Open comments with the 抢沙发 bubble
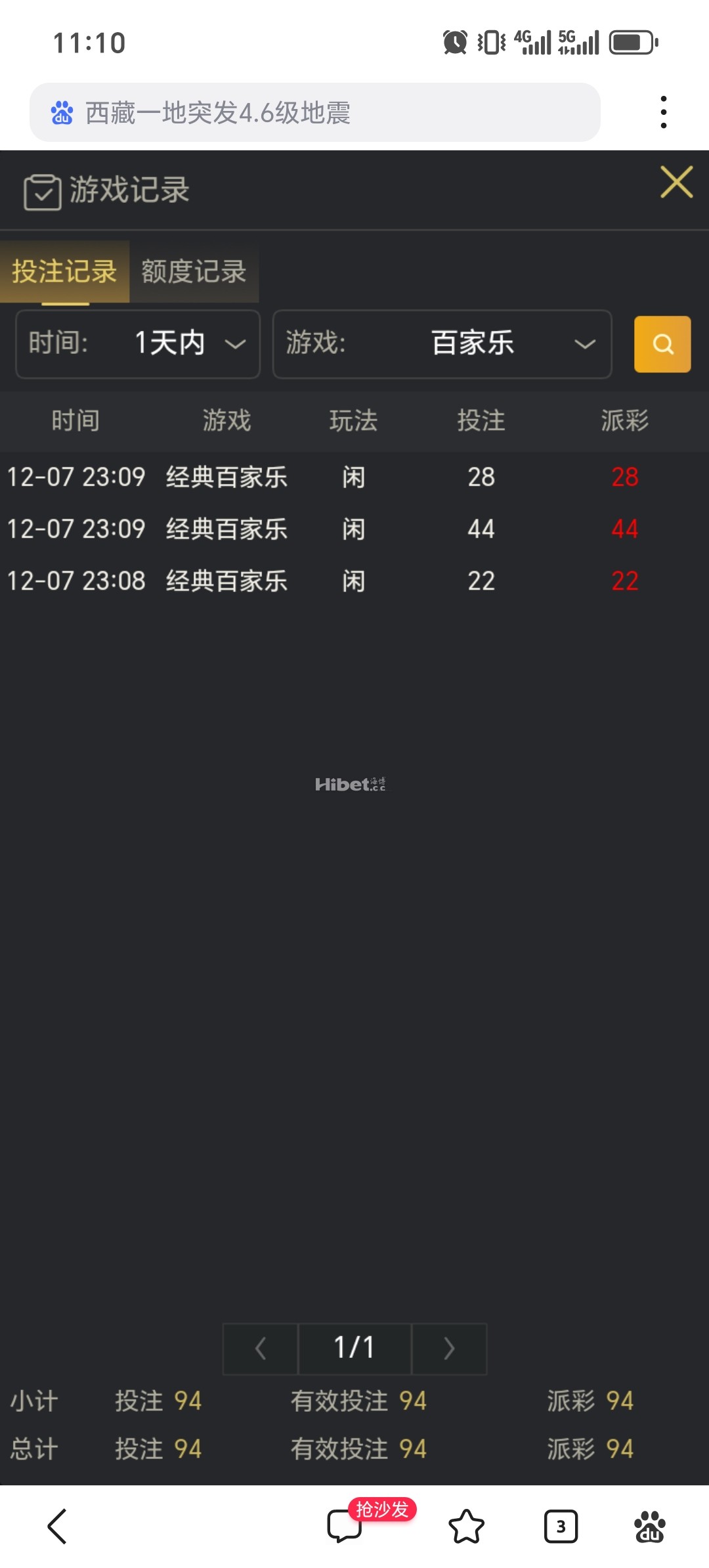Image resolution: width=709 pixels, height=1568 pixels. 345,1525
